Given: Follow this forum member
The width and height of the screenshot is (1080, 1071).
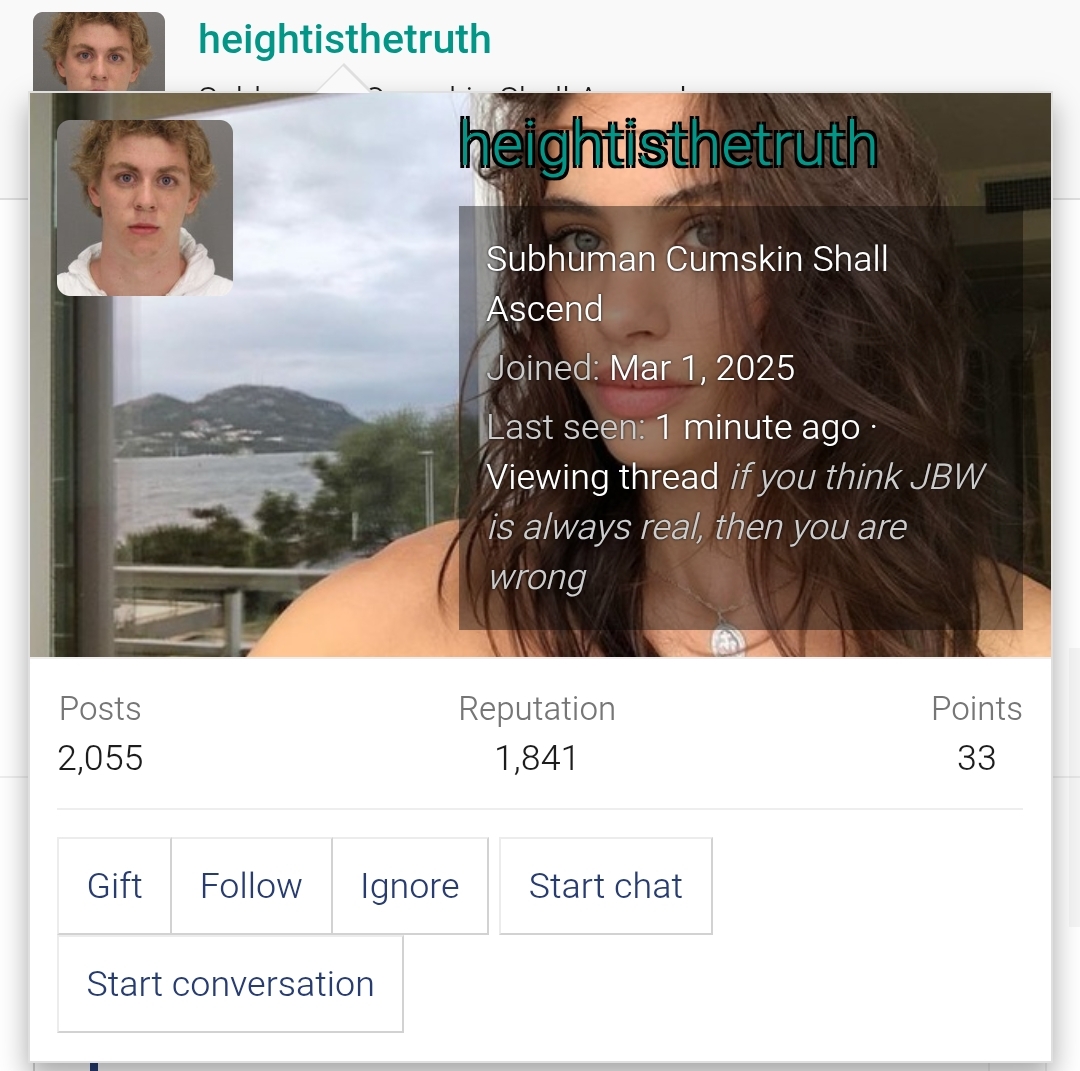Looking at the screenshot, I should point(251,886).
